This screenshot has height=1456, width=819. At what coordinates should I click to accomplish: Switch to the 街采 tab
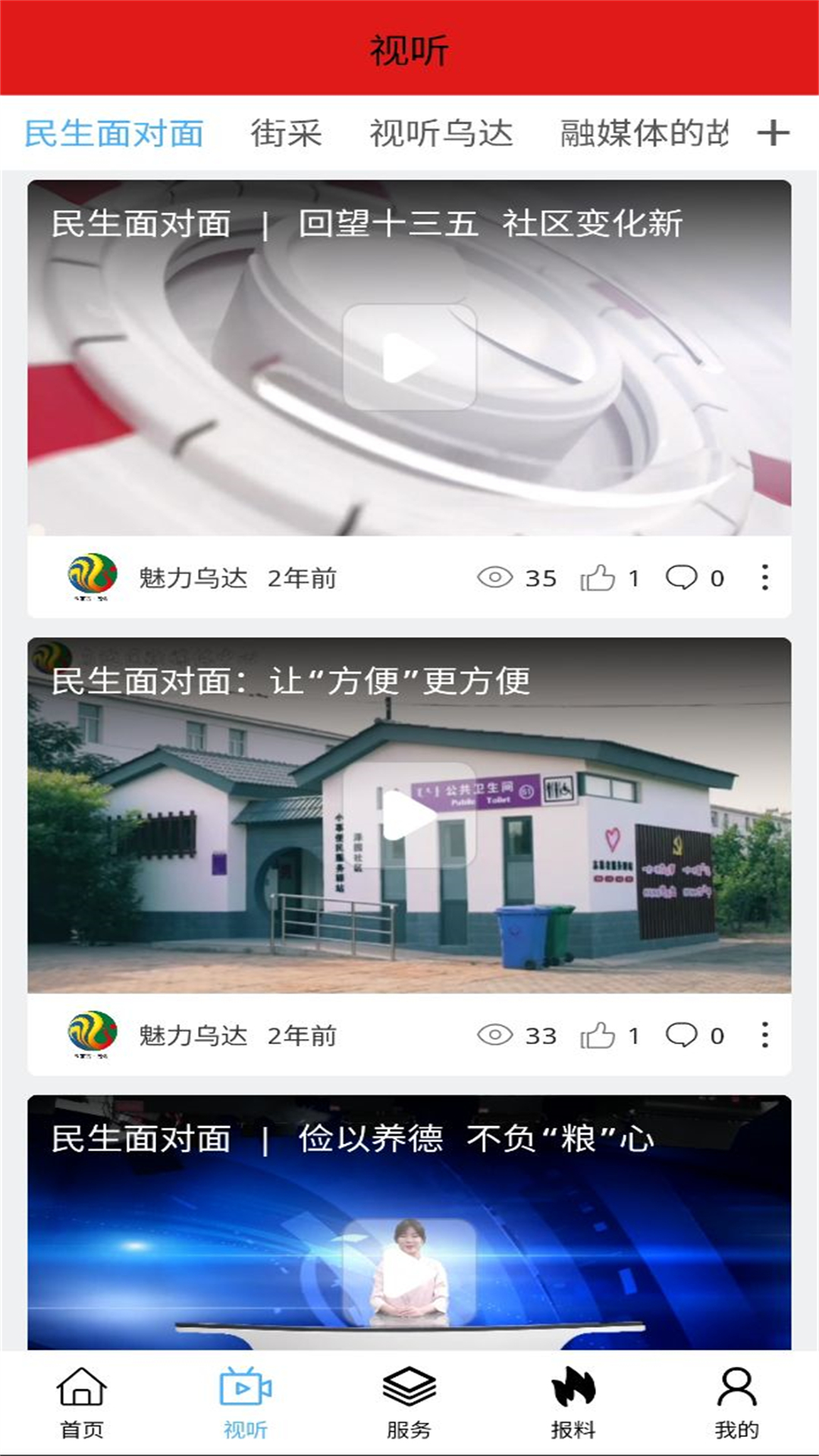(286, 133)
